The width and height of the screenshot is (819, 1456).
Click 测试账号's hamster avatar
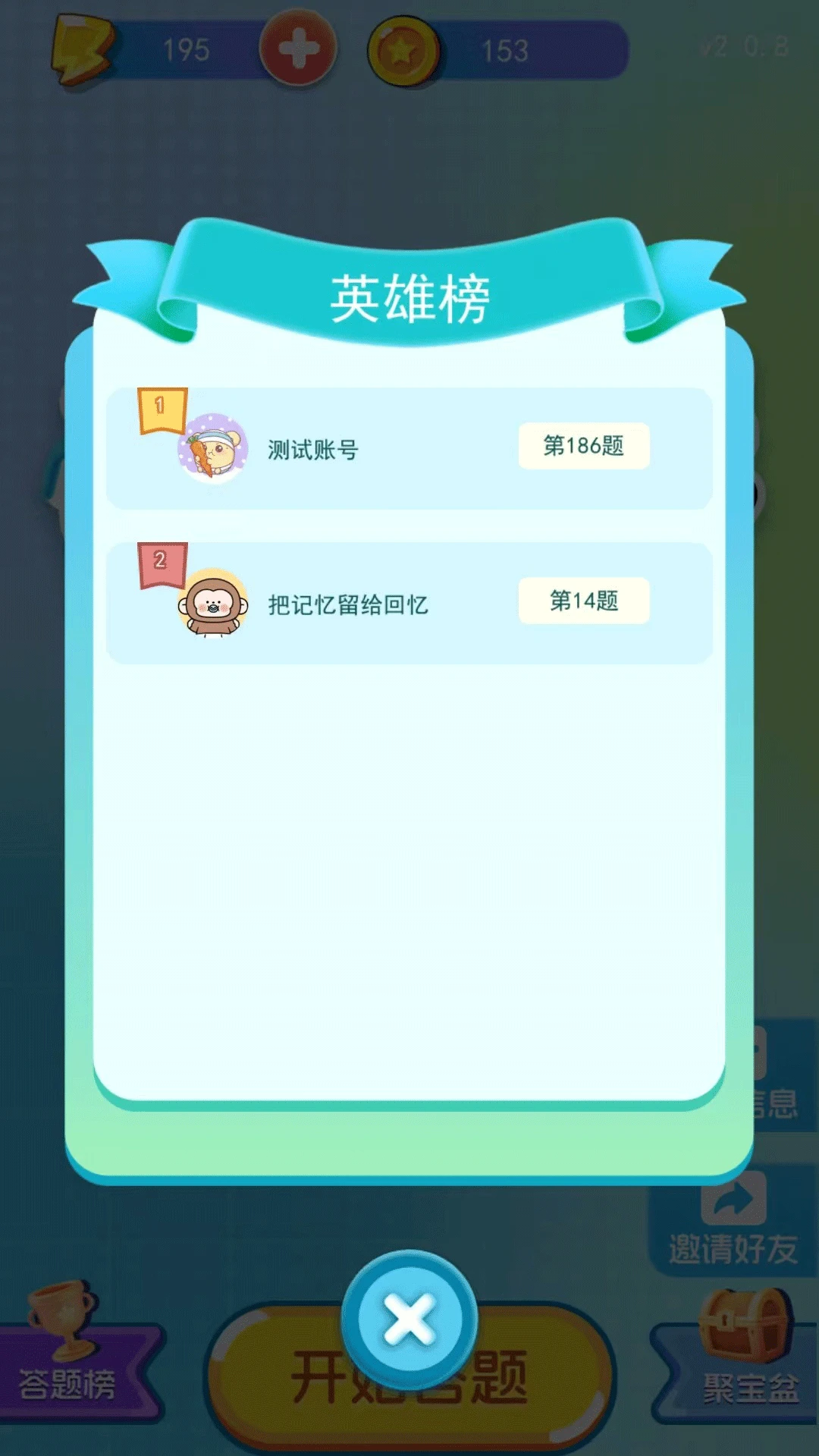[x=215, y=449]
